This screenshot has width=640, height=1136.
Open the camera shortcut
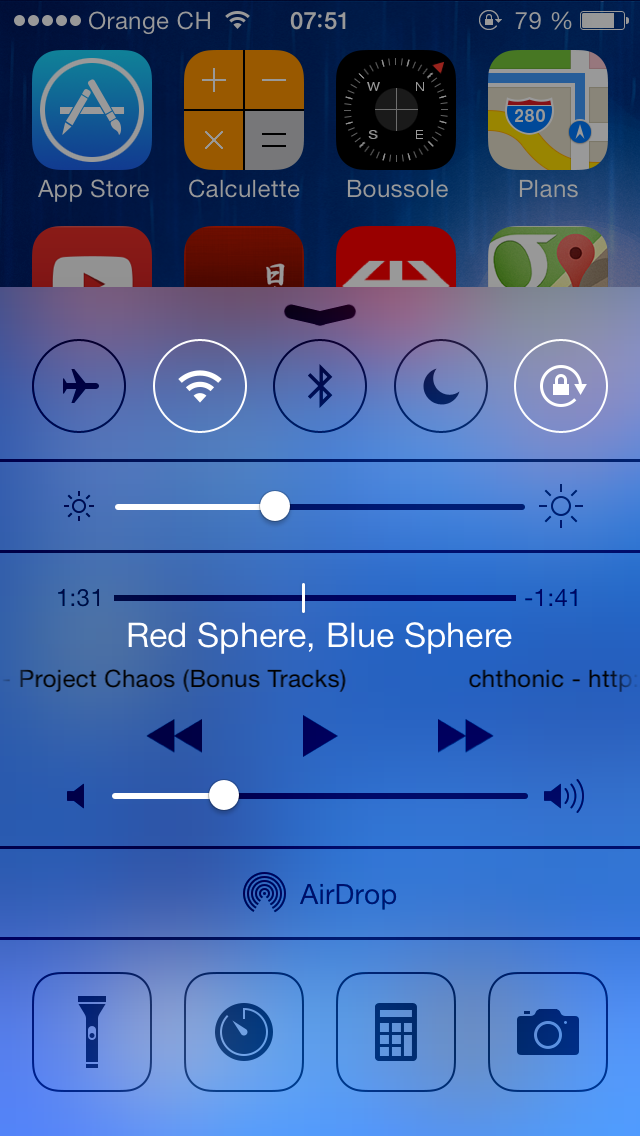(x=548, y=1031)
